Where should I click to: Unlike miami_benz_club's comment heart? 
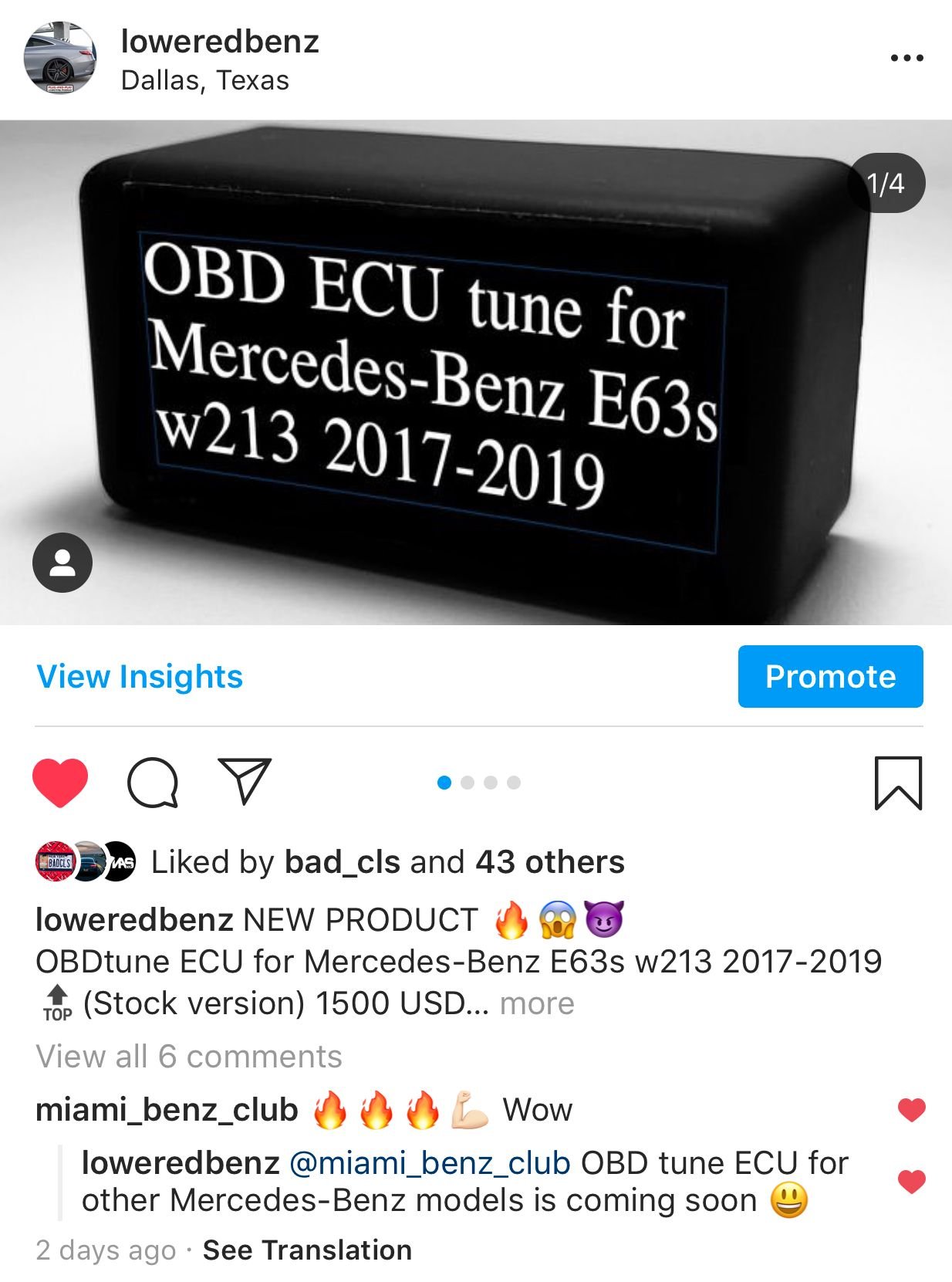[x=912, y=1111]
